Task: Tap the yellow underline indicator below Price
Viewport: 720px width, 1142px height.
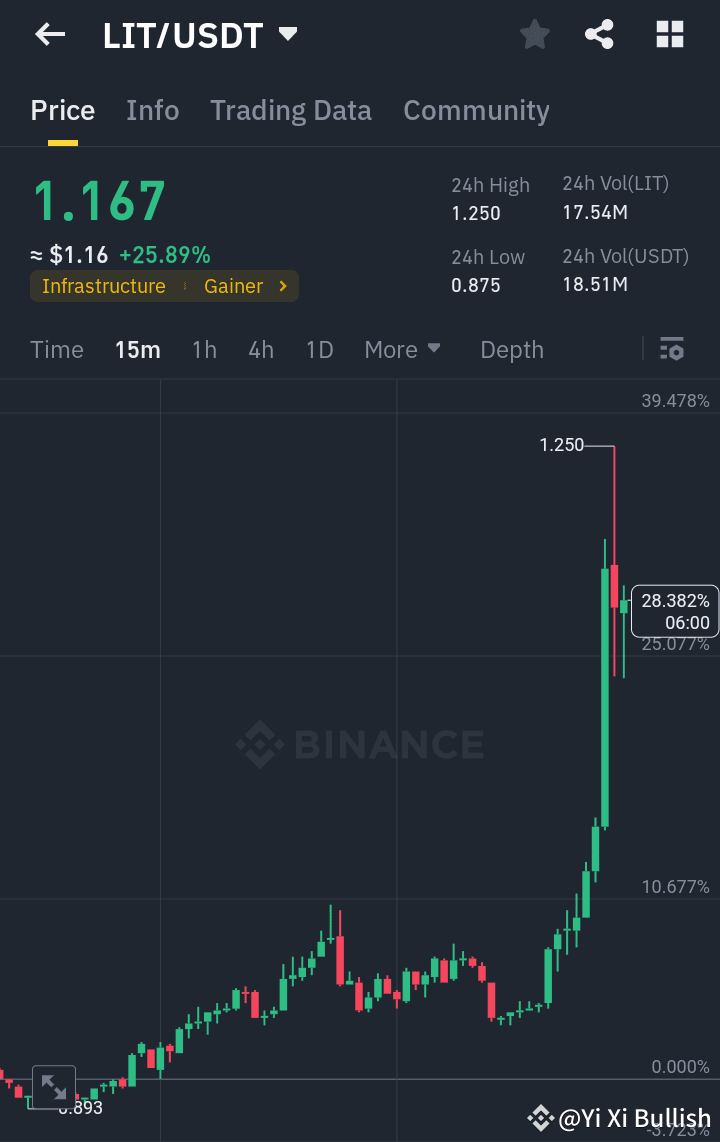Action: tap(63, 144)
